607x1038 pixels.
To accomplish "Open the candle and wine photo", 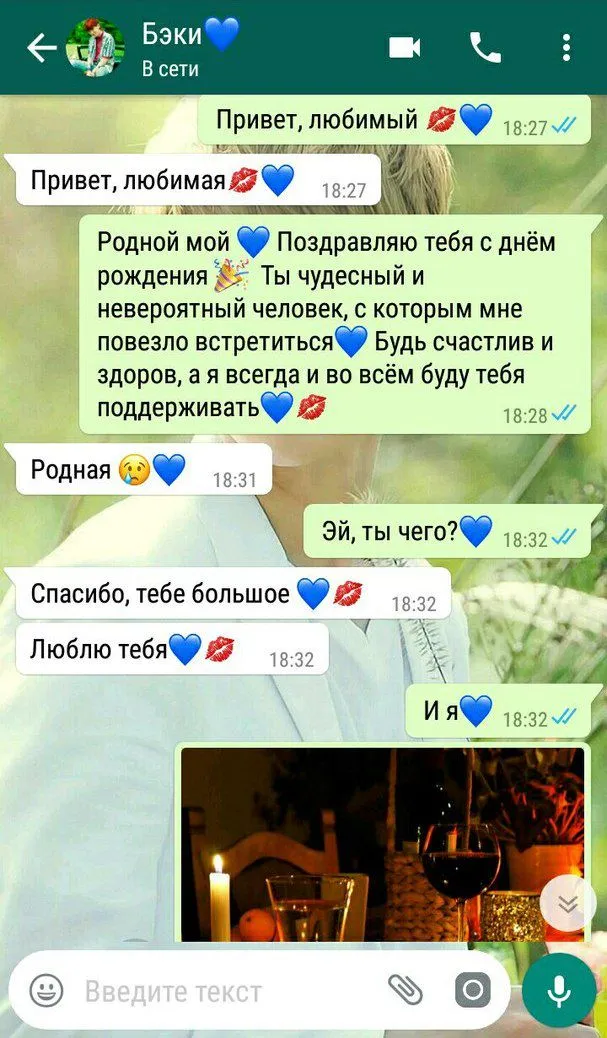I will (383, 845).
